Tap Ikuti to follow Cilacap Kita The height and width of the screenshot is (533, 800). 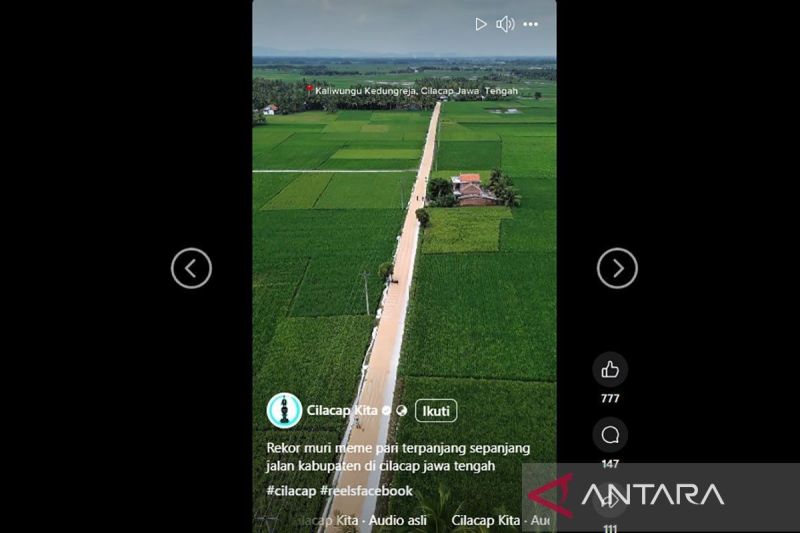(436, 410)
